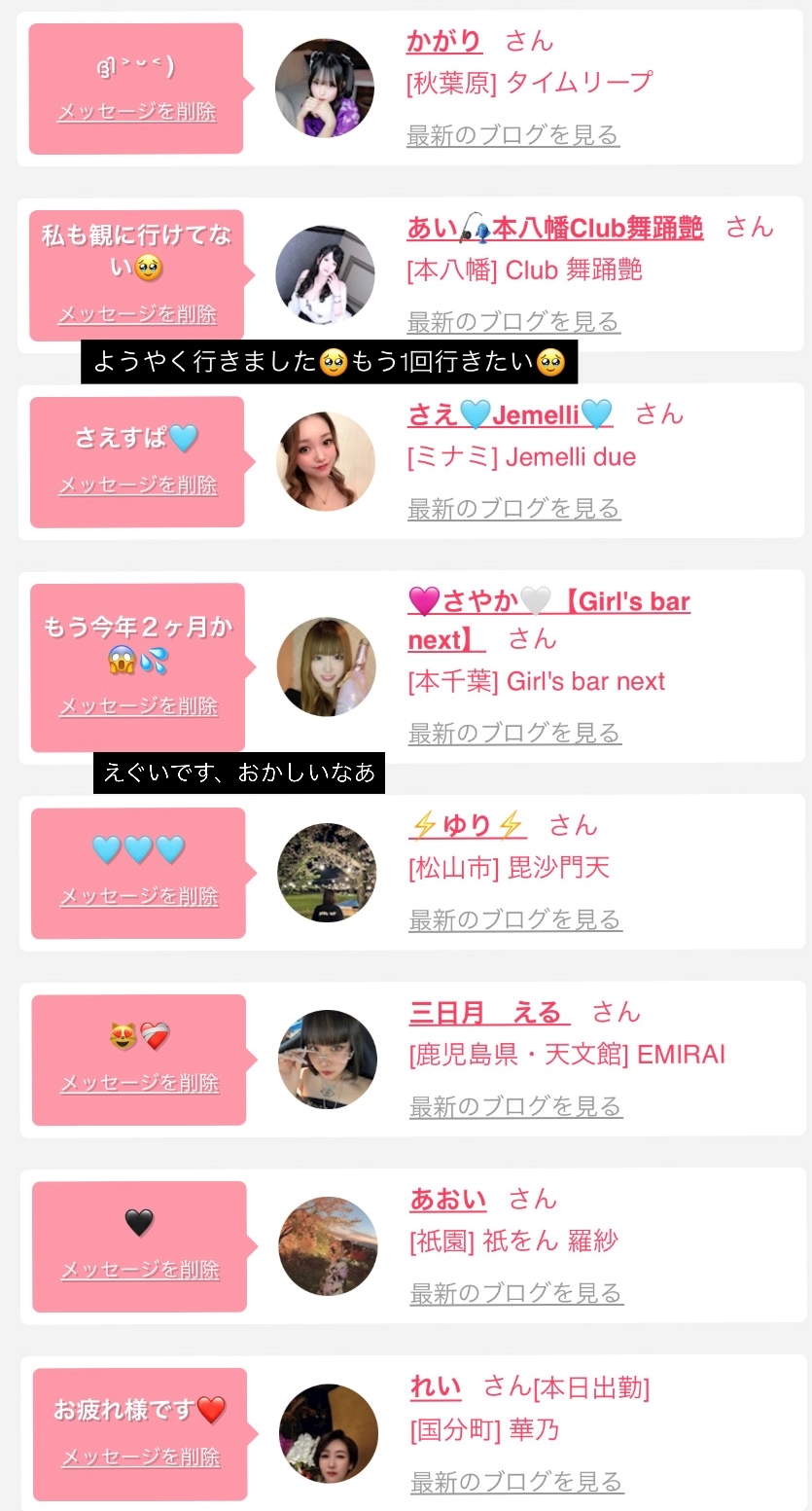Open あい 本八幡Club舞踊艶 profile link
The image size is (812, 1511).
[x=554, y=228]
